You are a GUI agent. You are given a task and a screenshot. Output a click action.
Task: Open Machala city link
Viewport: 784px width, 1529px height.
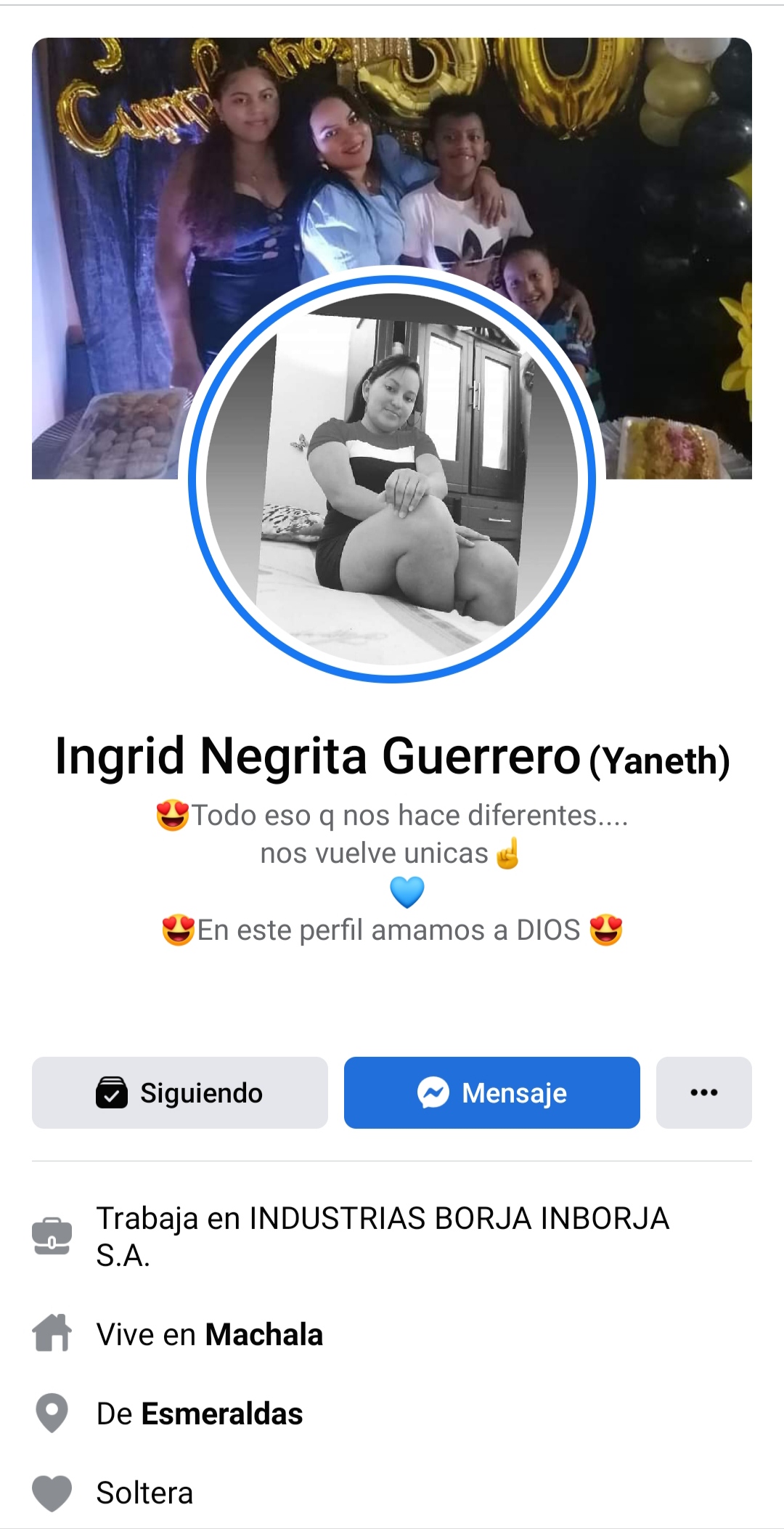coord(264,1334)
